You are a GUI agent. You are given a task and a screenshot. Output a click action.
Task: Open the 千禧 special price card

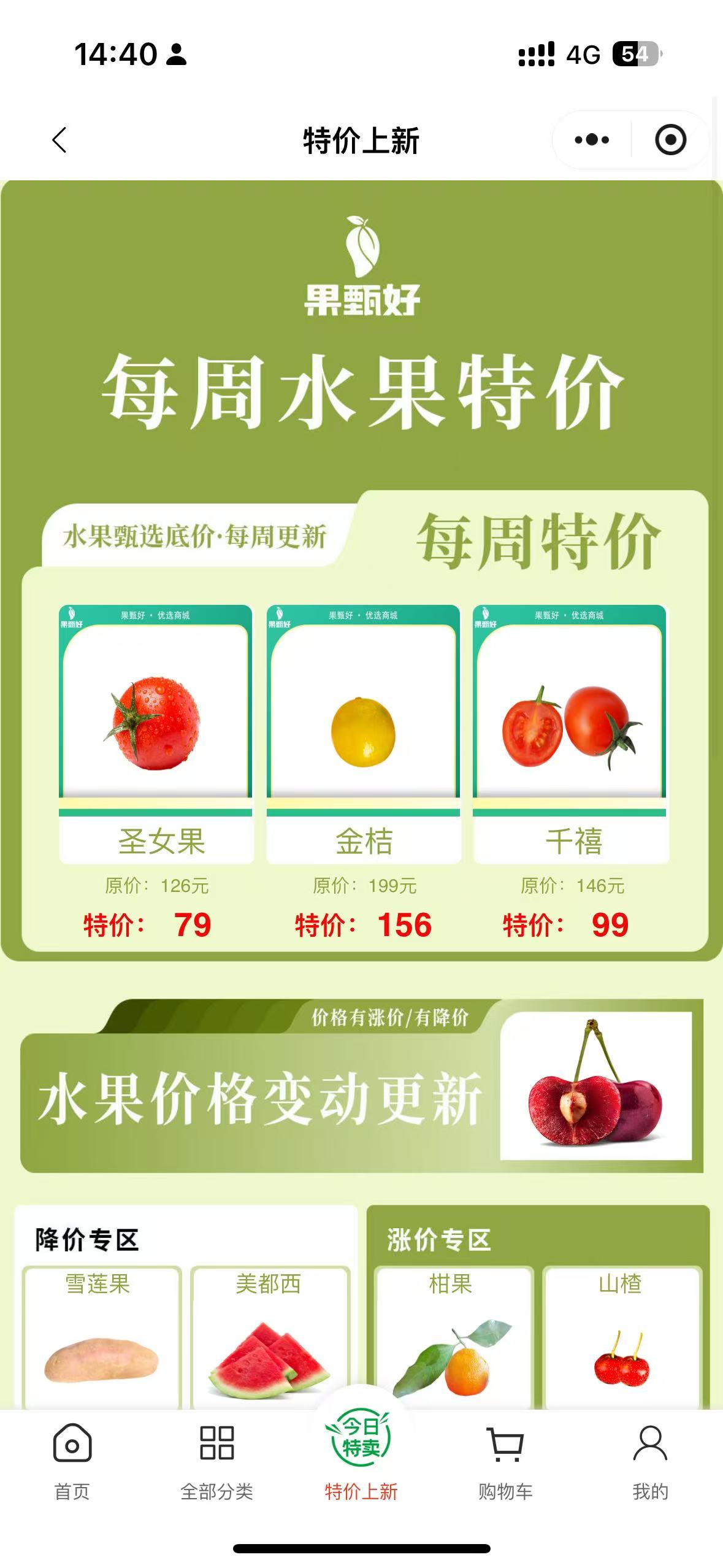pyautogui.click(x=570, y=734)
